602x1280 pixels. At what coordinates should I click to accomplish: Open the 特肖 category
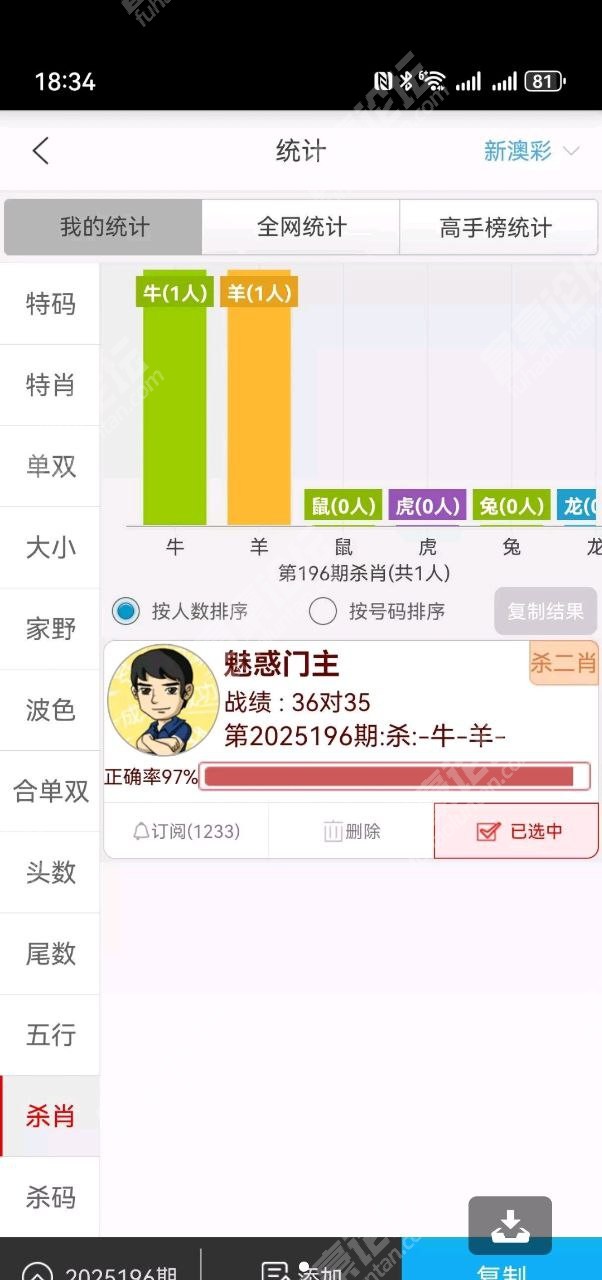click(50, 385)
